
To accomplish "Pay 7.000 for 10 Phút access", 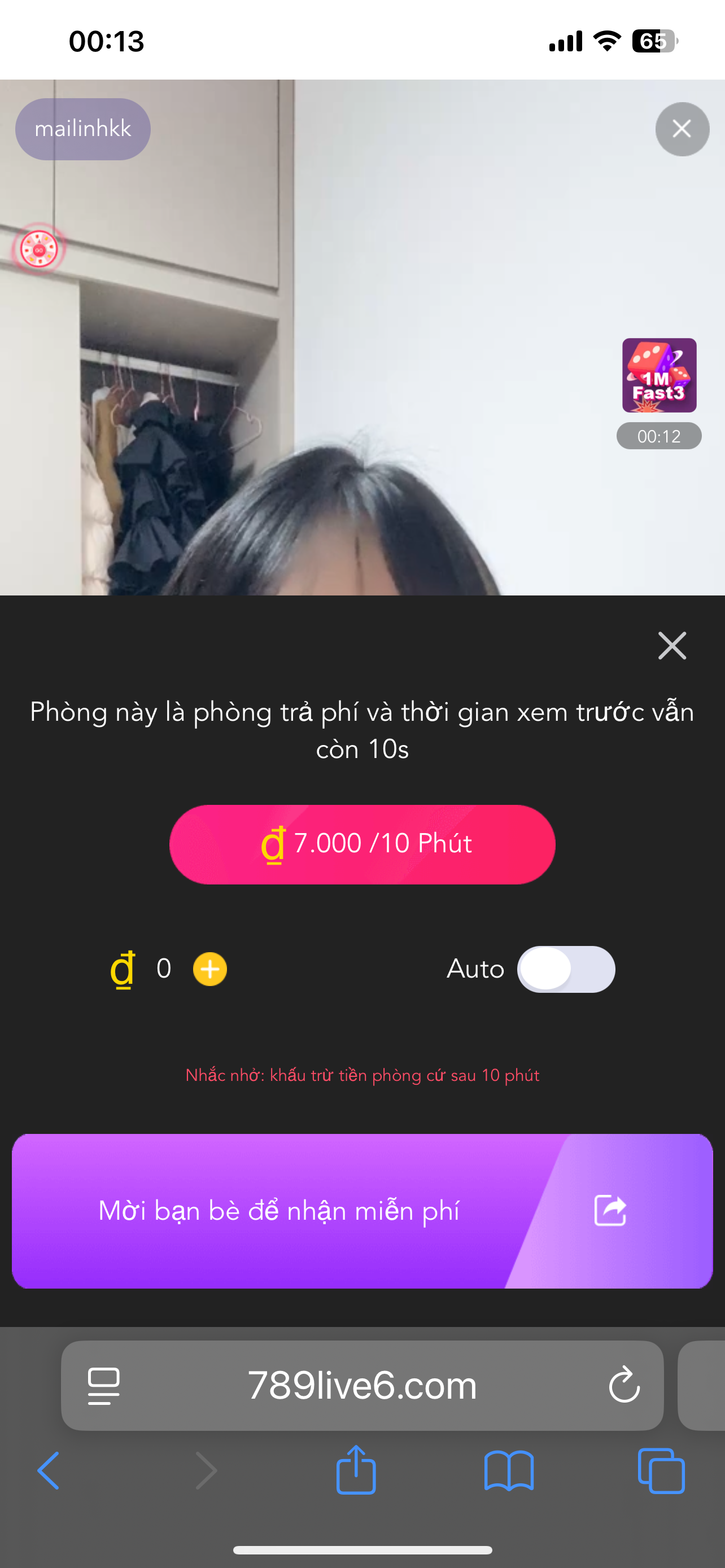I will [x=362, y=844].
